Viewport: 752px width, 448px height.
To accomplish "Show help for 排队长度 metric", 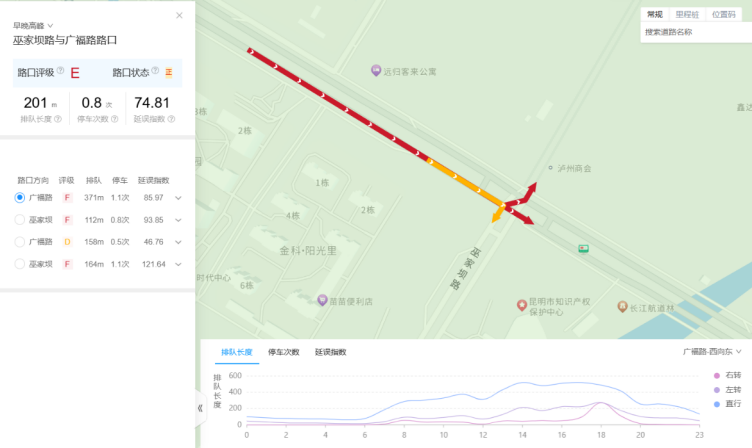I will 58,119.
